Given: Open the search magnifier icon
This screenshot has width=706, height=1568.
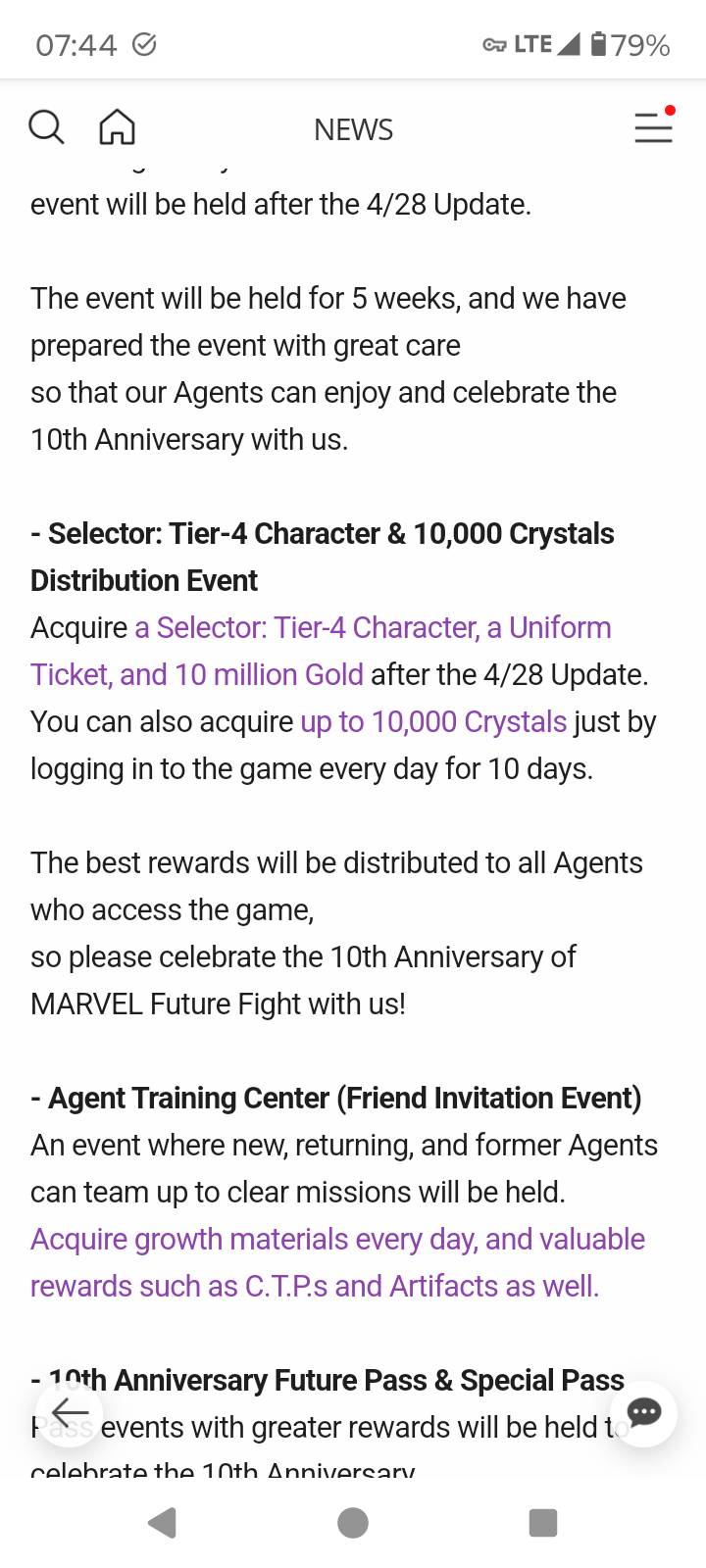Looking at the screenshot, I should click(46, 127).
